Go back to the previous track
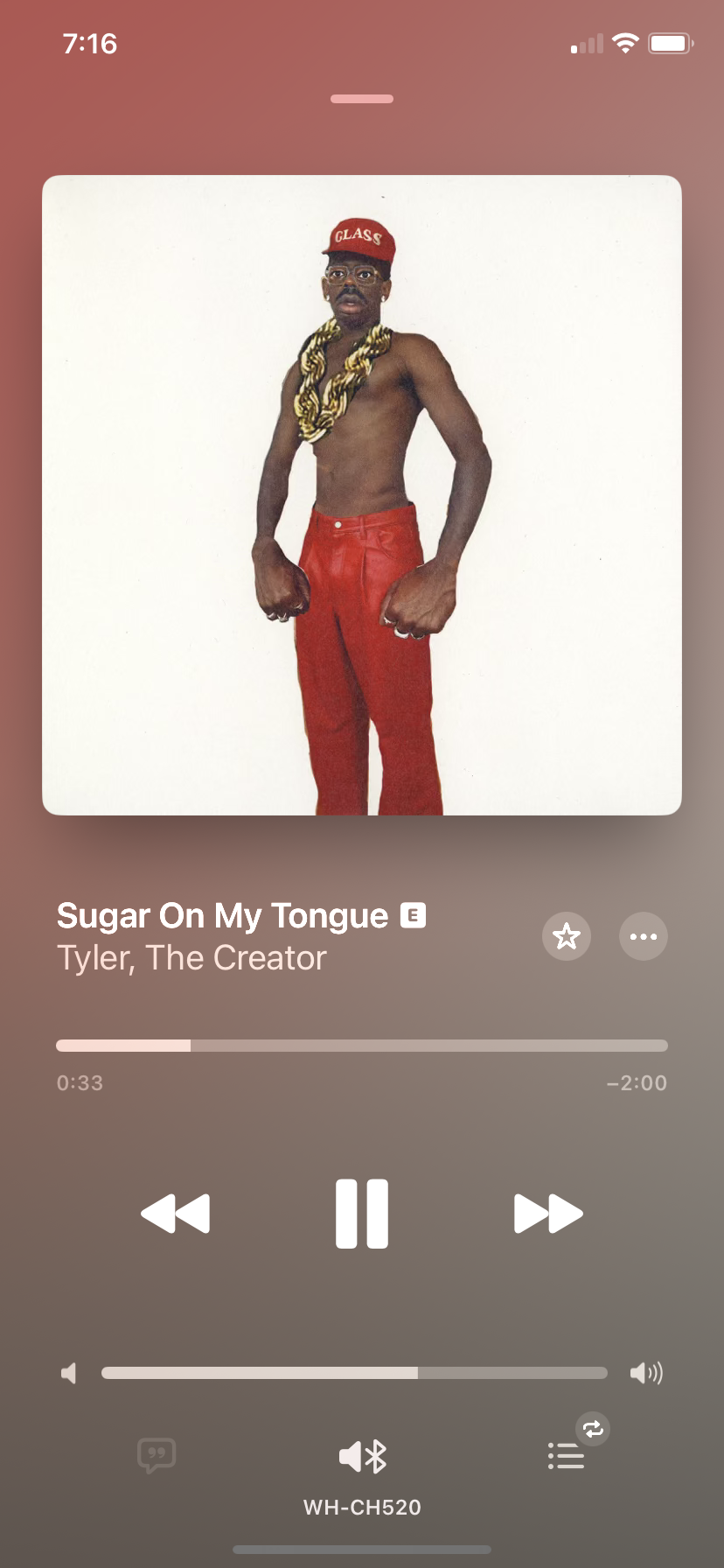The width and height of the screenshot is (724, 1568). point(175,1214)
